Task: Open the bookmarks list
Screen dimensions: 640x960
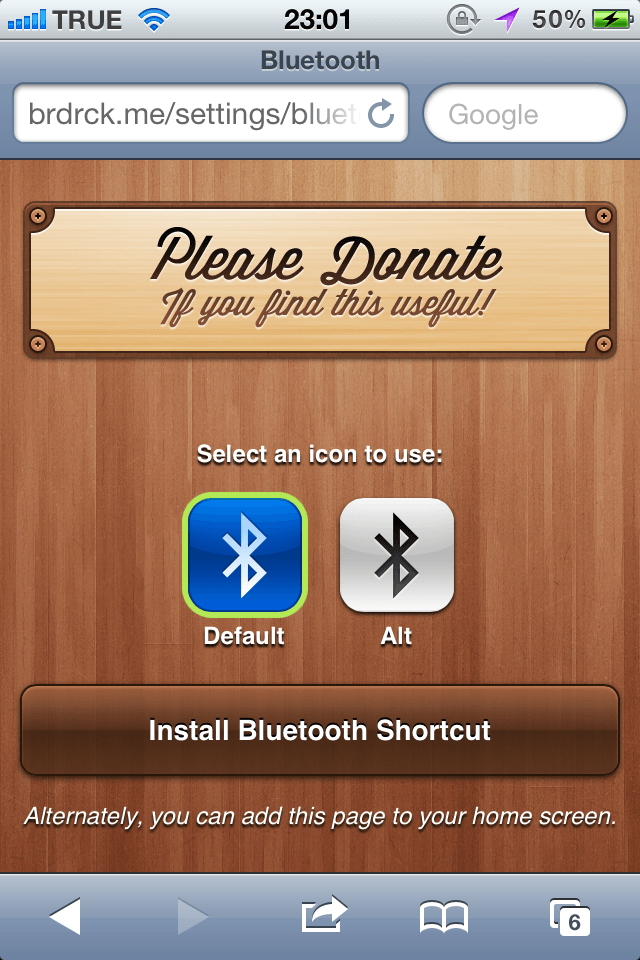Action: tap(443, 916)
